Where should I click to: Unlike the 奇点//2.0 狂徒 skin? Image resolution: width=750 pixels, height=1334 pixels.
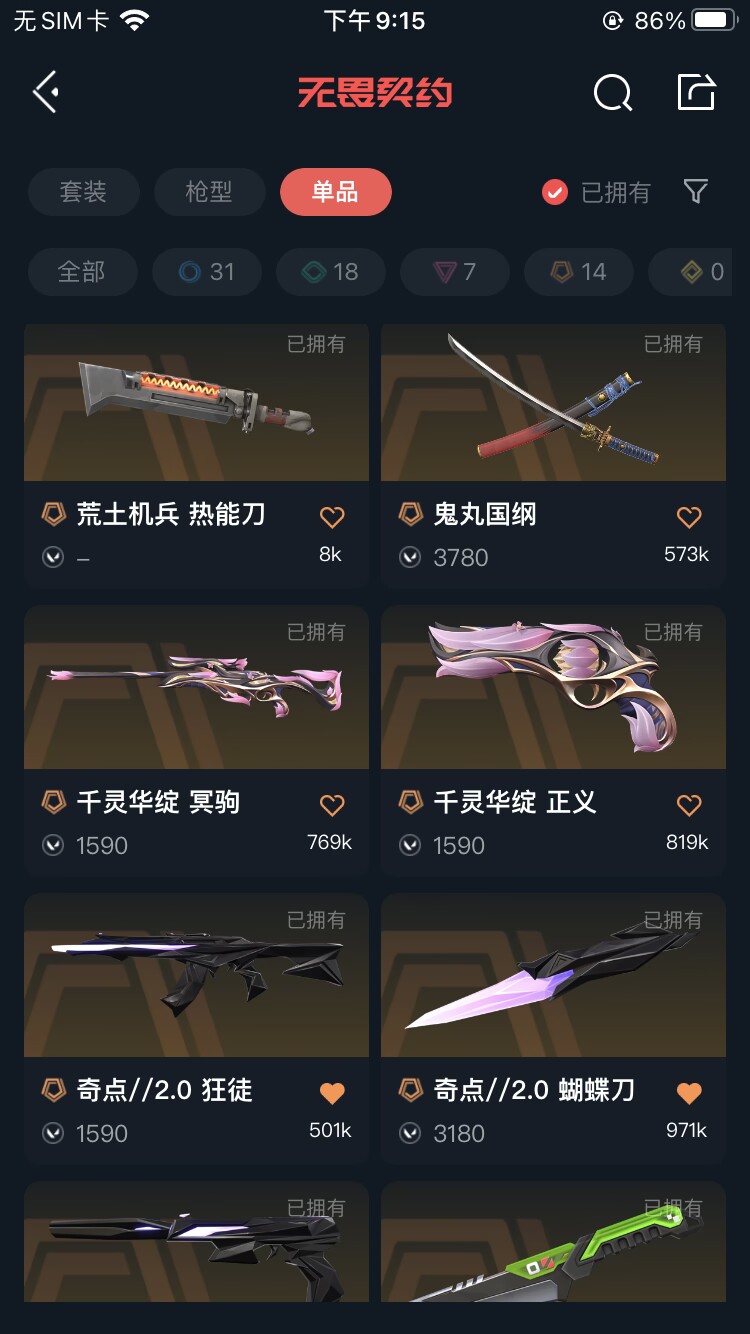pos(332,1093)
